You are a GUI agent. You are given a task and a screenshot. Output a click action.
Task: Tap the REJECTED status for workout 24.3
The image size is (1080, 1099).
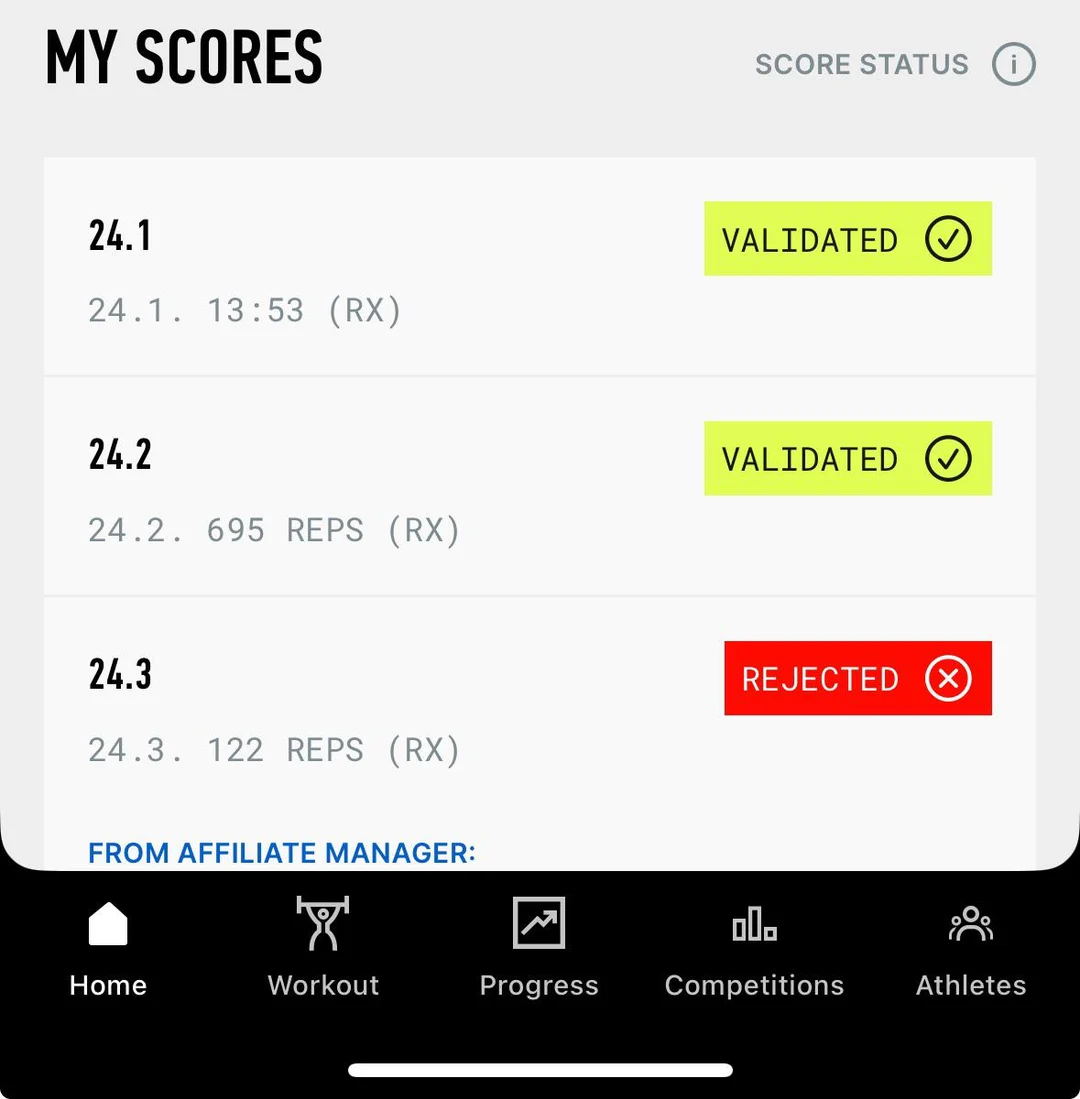[x=857, y=678]
